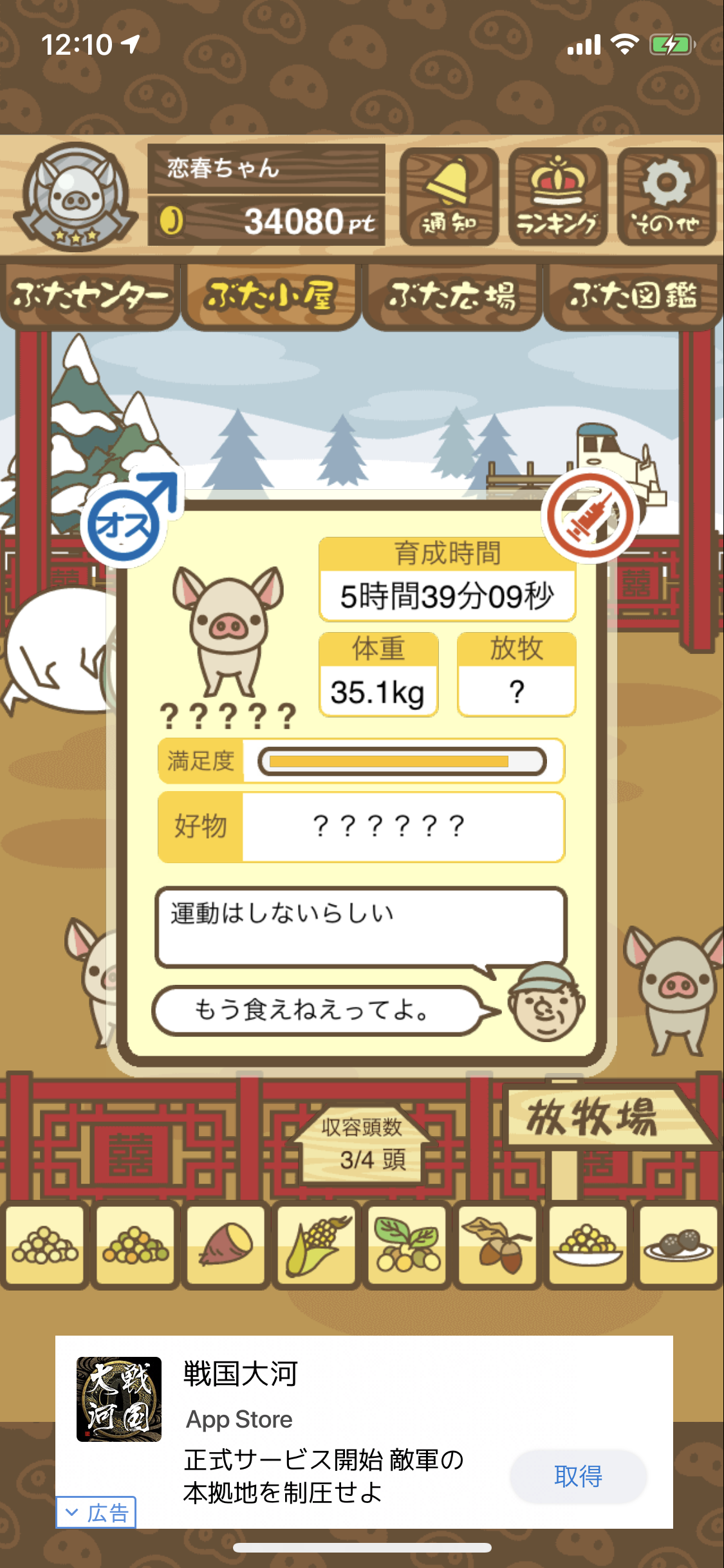This screenshot has width=724, height=1568.
Task: Choose the leafy greens and beans feed
Action: pyautogui.click(x=406, y=1245)
